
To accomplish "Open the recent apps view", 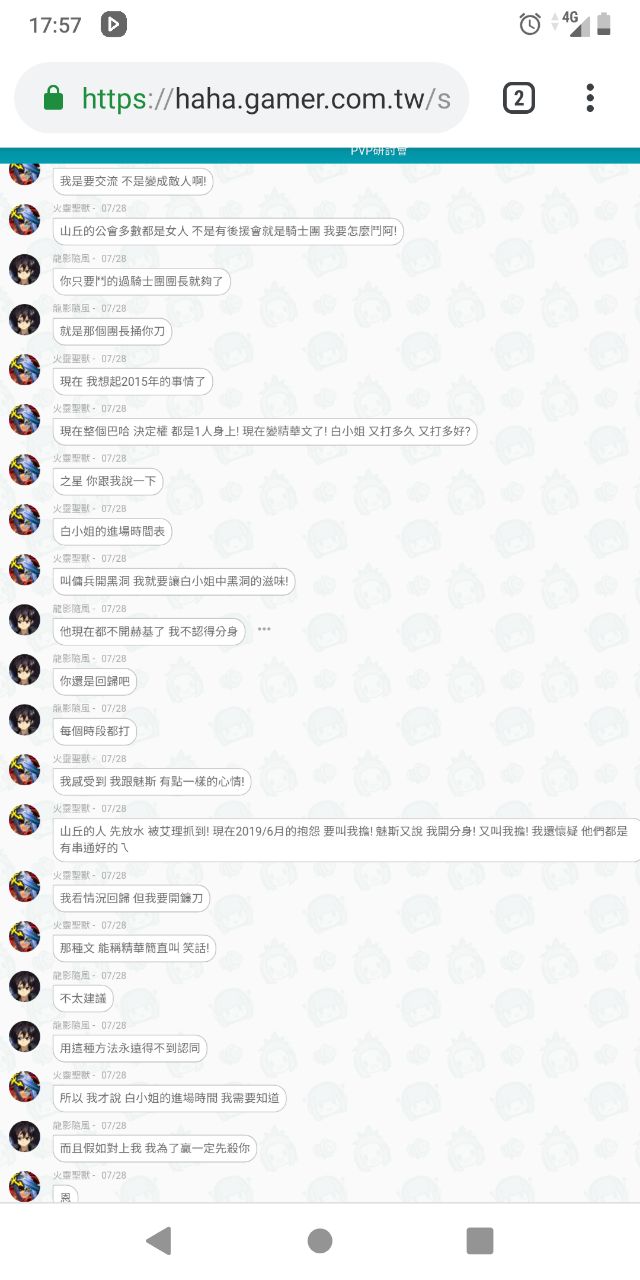I will [480, 1241].
